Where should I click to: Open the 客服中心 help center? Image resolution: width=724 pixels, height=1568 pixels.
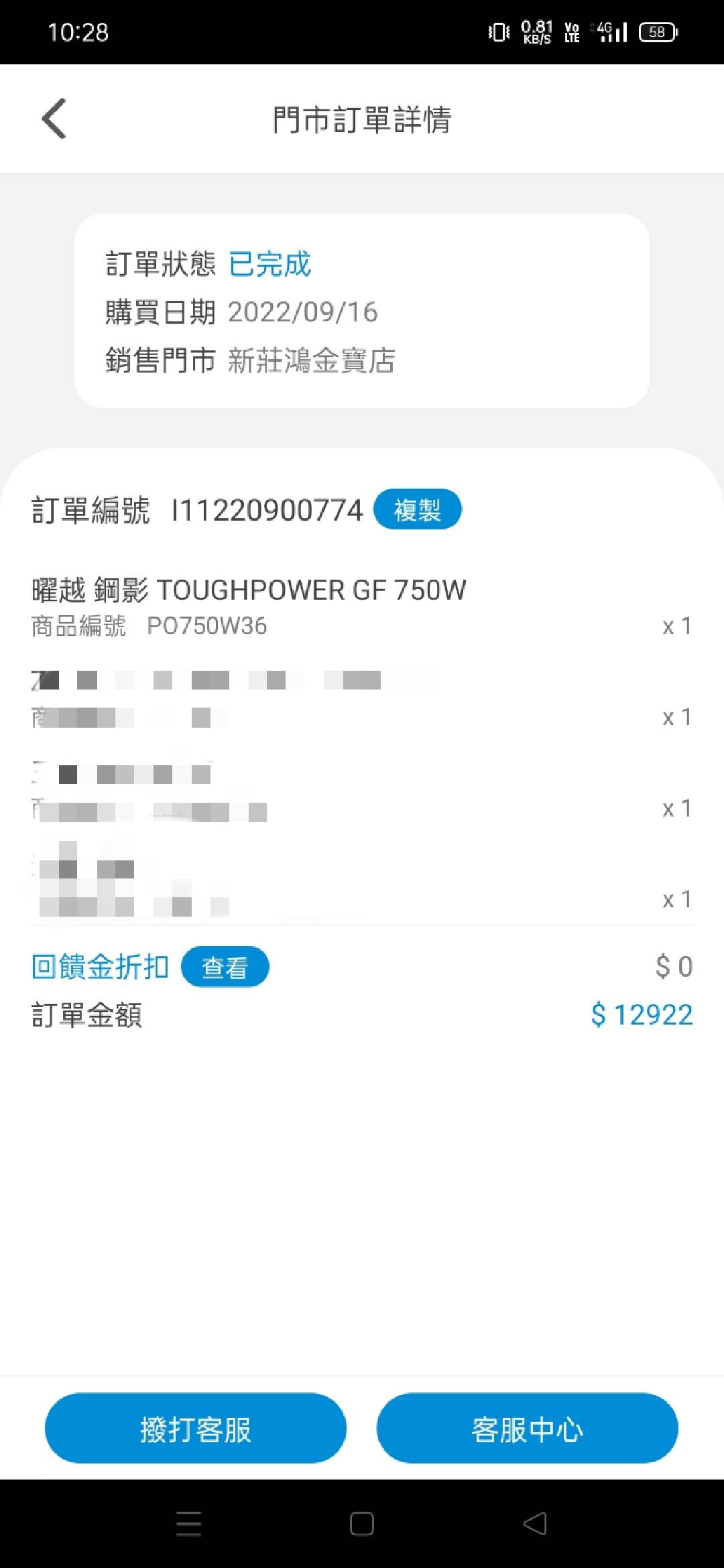[528, 1428]
